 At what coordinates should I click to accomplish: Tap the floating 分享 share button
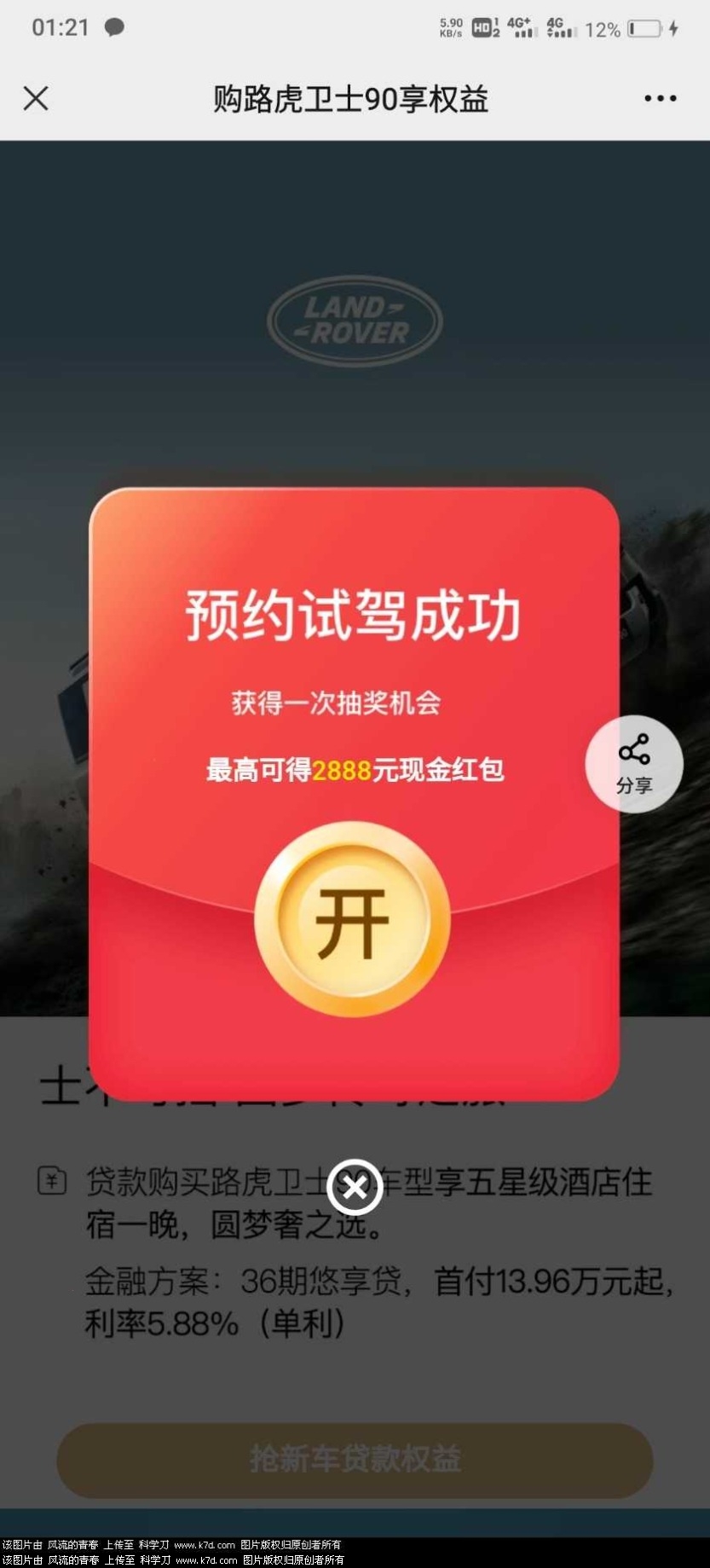coord(634,764)
